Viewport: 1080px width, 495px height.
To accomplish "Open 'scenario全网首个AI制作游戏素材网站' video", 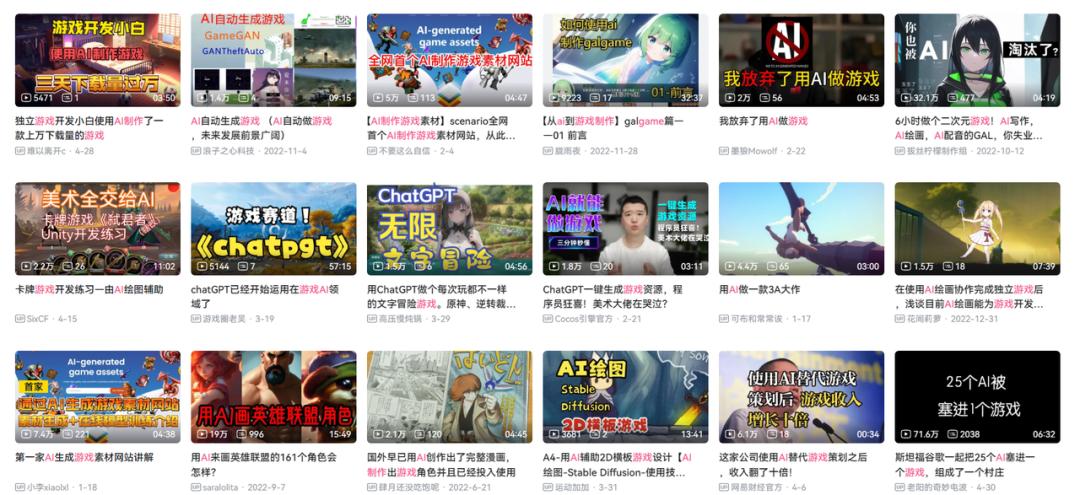I will click(449, 60).
